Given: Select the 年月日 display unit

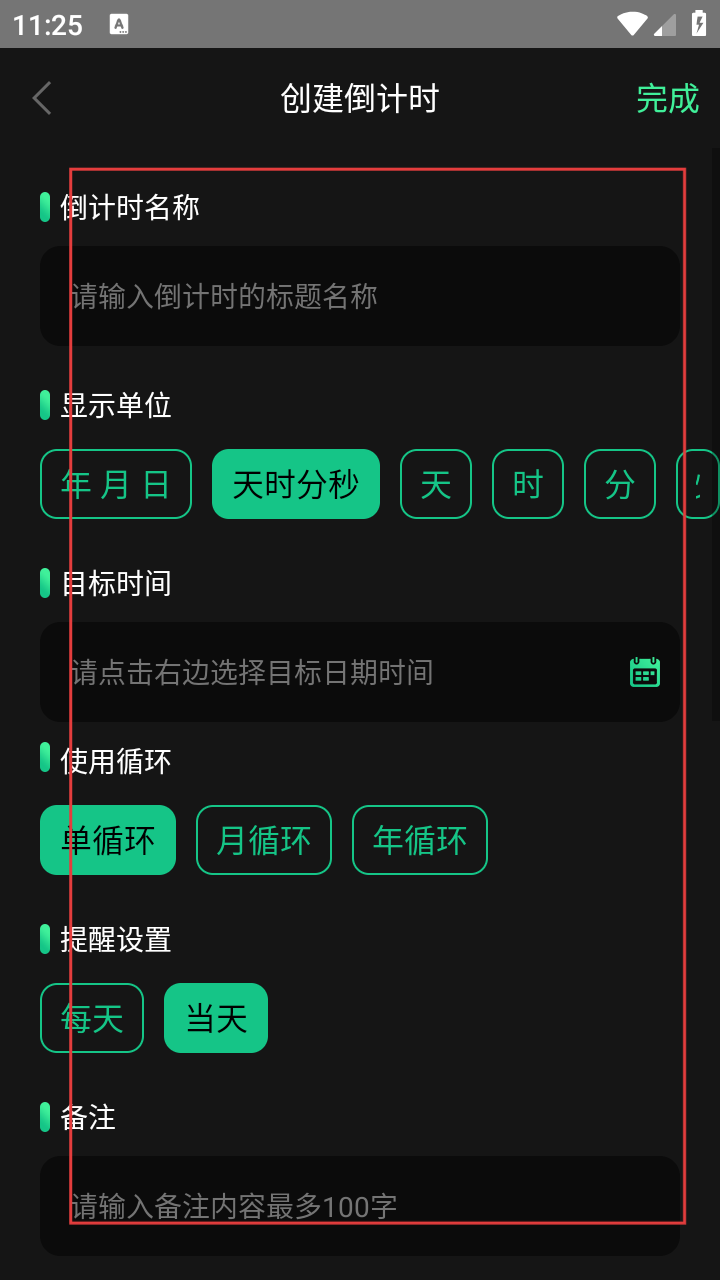Looking at the screenshot, I should click(116, 484).
